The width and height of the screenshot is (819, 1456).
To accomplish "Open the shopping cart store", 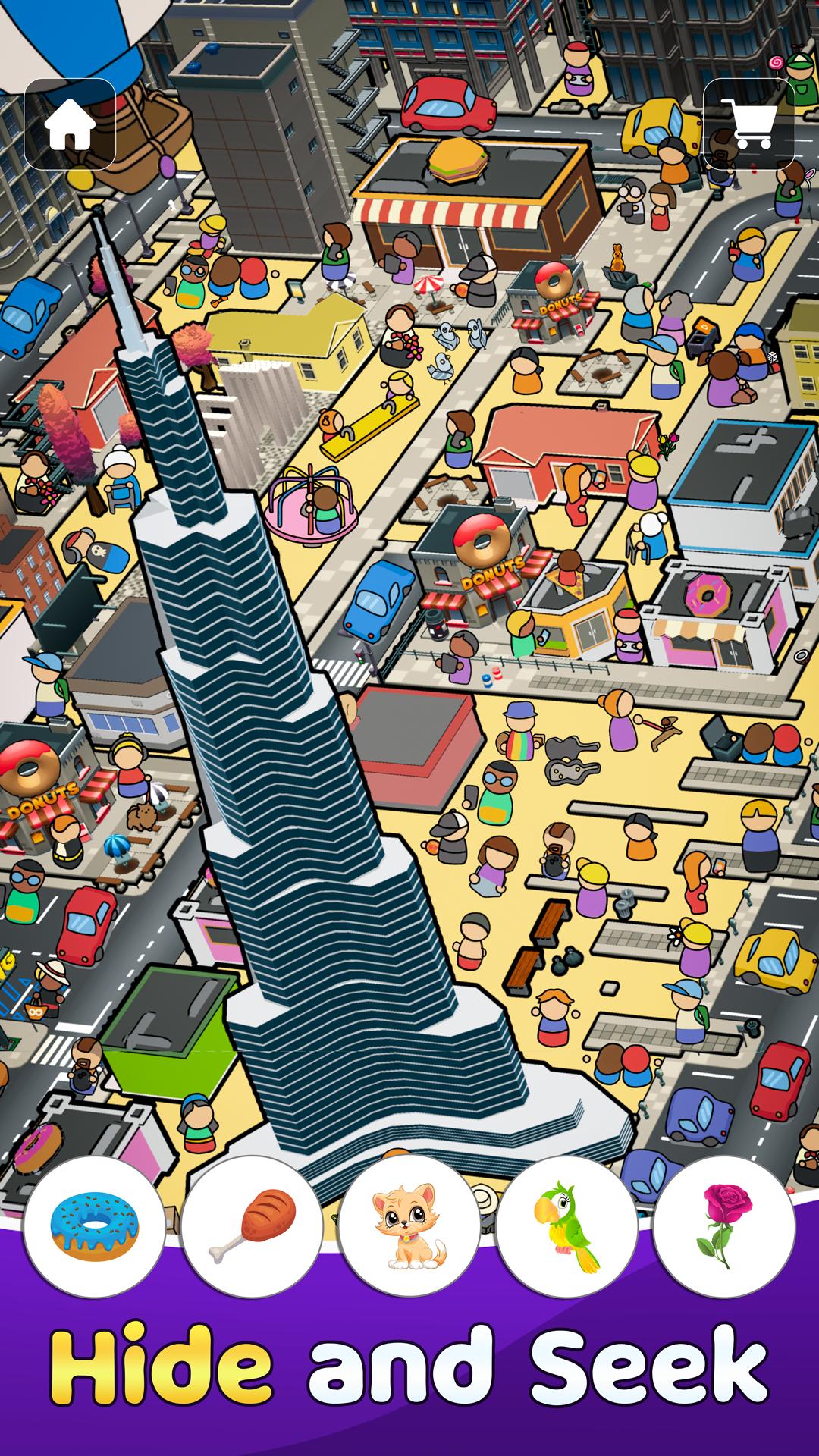I will pyautogui.click(x=748, y=124).
